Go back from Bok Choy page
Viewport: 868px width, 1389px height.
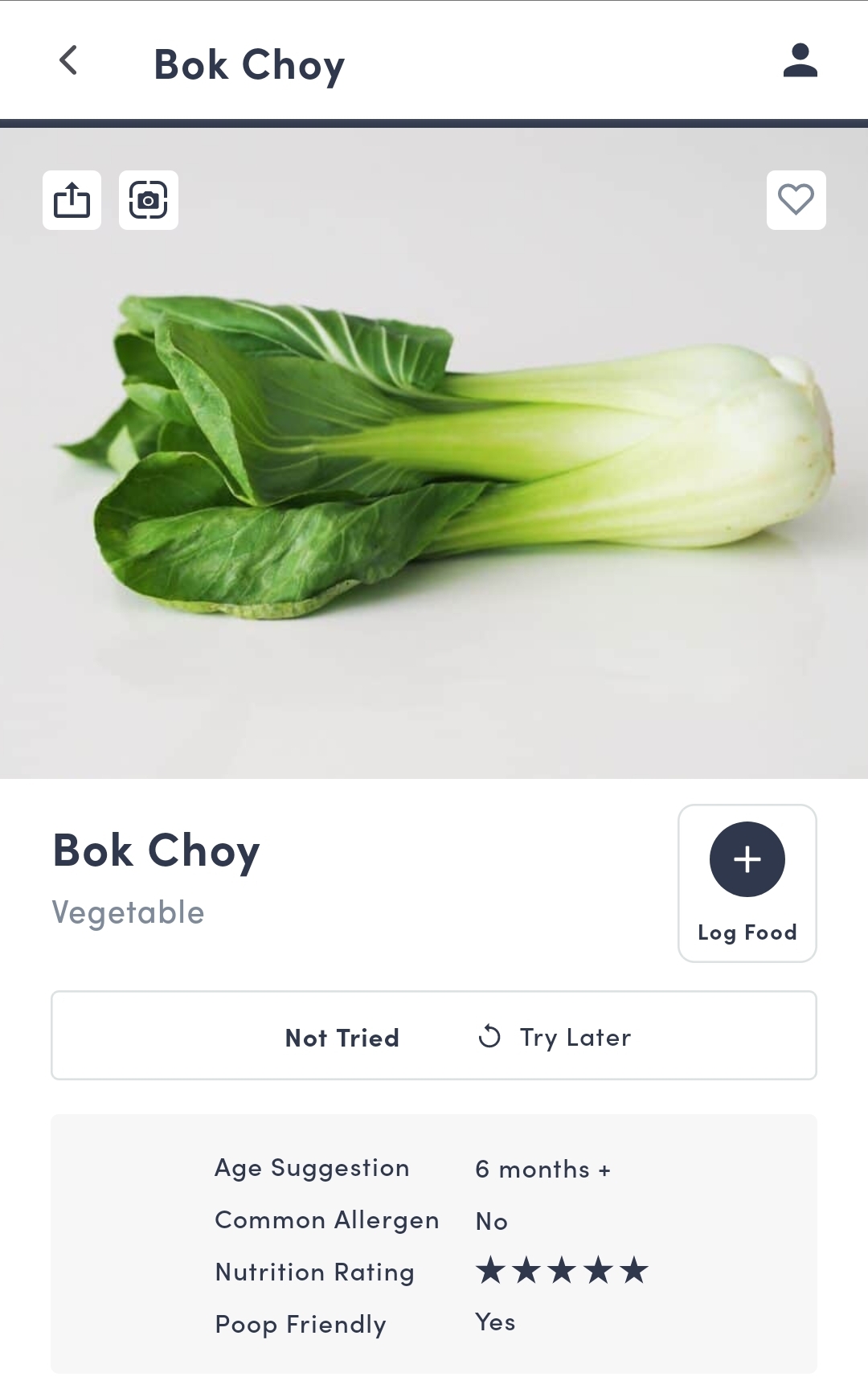coord(69,61)
